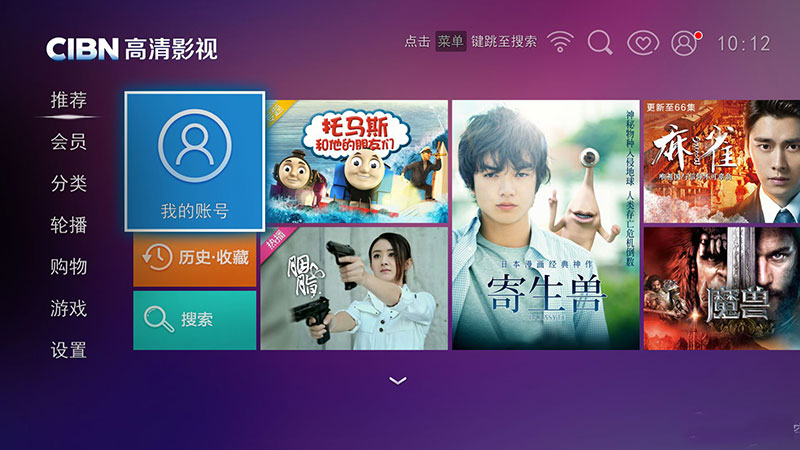Tap the teal 搜索 button

(x=195, y=320)
